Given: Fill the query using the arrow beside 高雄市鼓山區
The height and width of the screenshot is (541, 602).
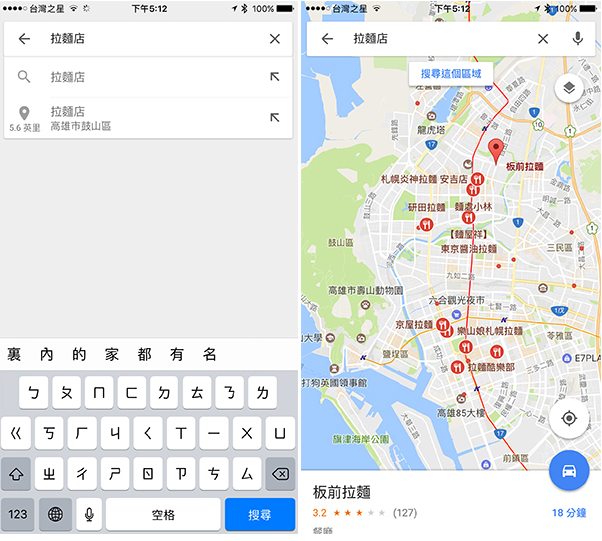Looking at the screenshot, I should [x=274, y=118].
